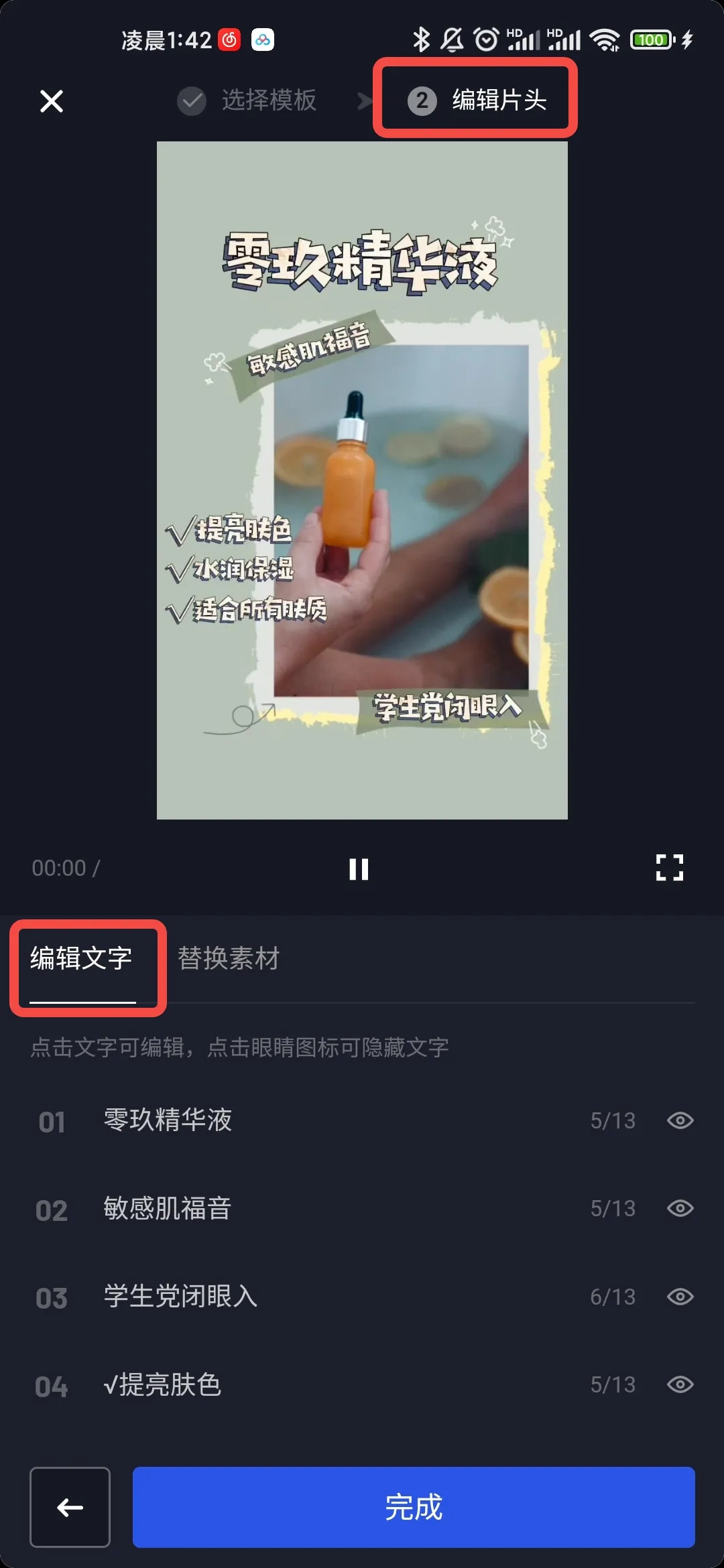This screenshot has height=1568, width=724.
Task: Edit text 01 零玖精华液
Action: click(x=168, y=1120)
